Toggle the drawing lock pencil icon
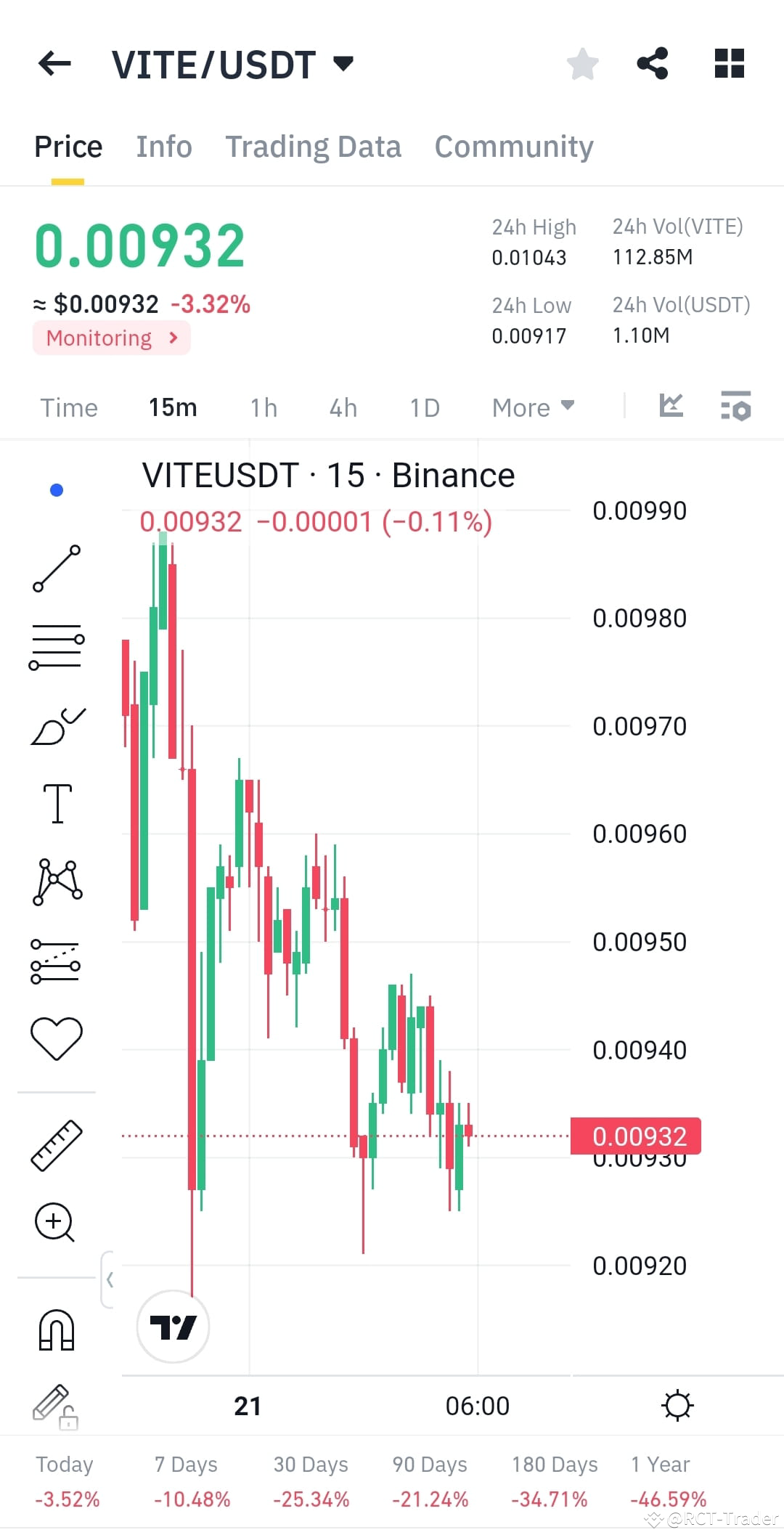 pos(49,1404)
